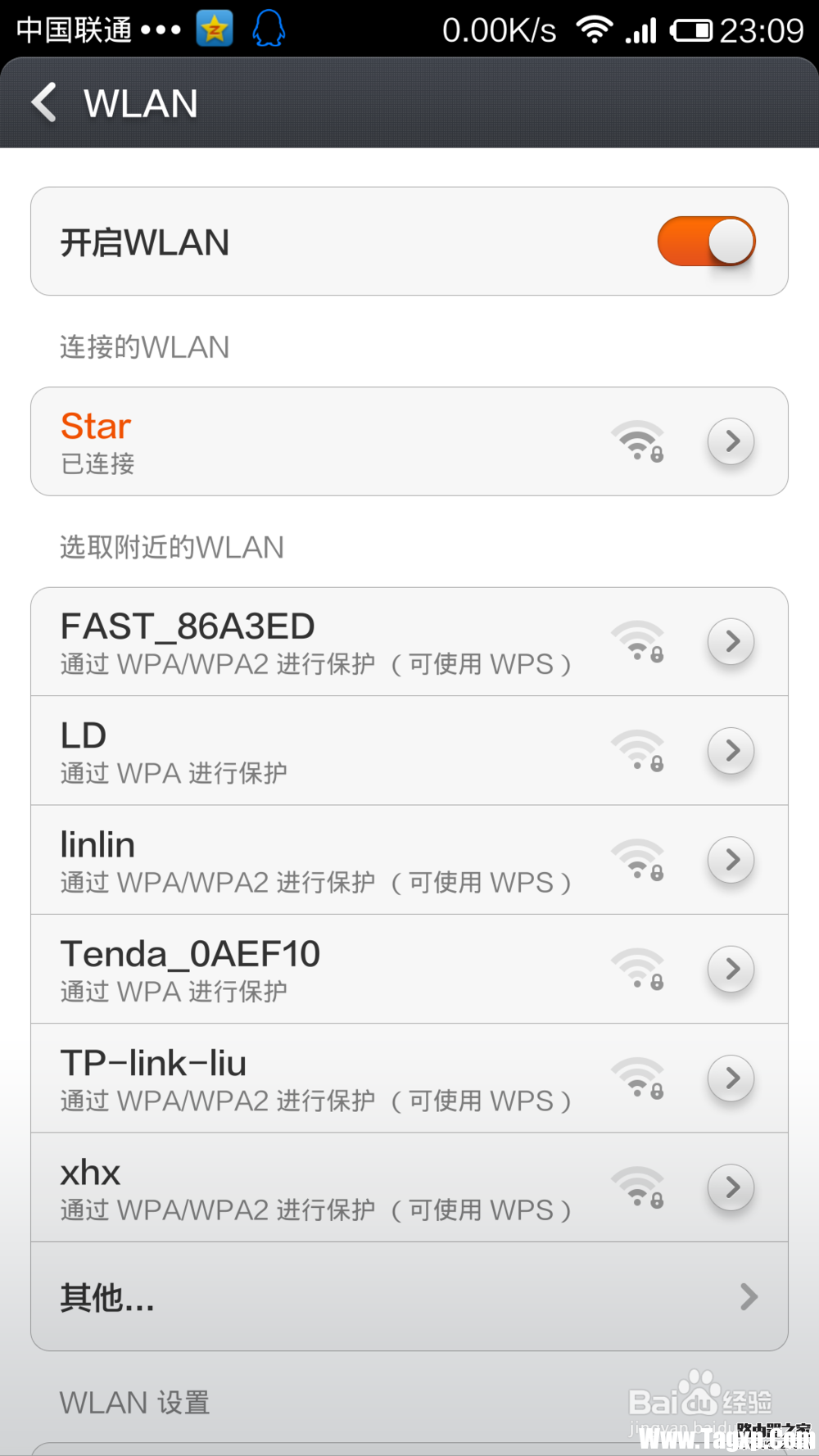Open details arrow for linlin
This screenshot has height=1456, width=819.
pyautogui.click(x=731, y=860)
